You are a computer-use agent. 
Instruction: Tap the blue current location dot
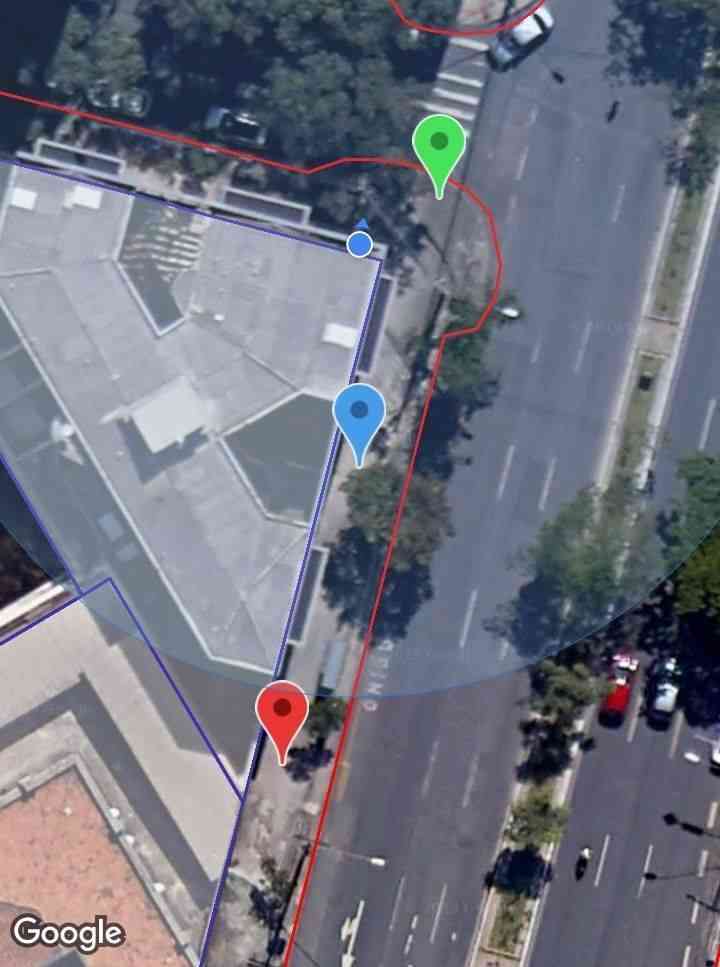pos(360,243)
